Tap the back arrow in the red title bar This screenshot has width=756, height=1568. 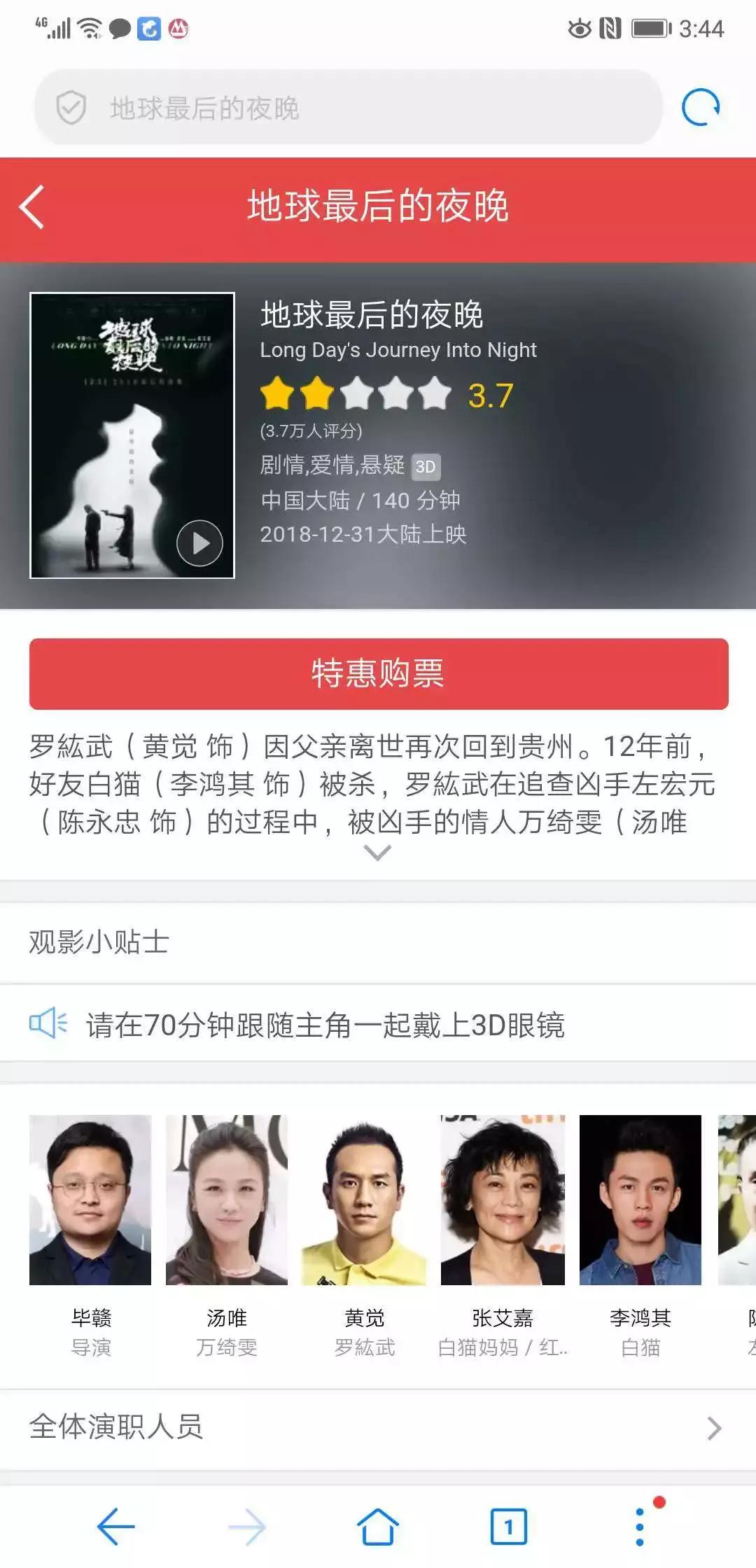point(31,206)
